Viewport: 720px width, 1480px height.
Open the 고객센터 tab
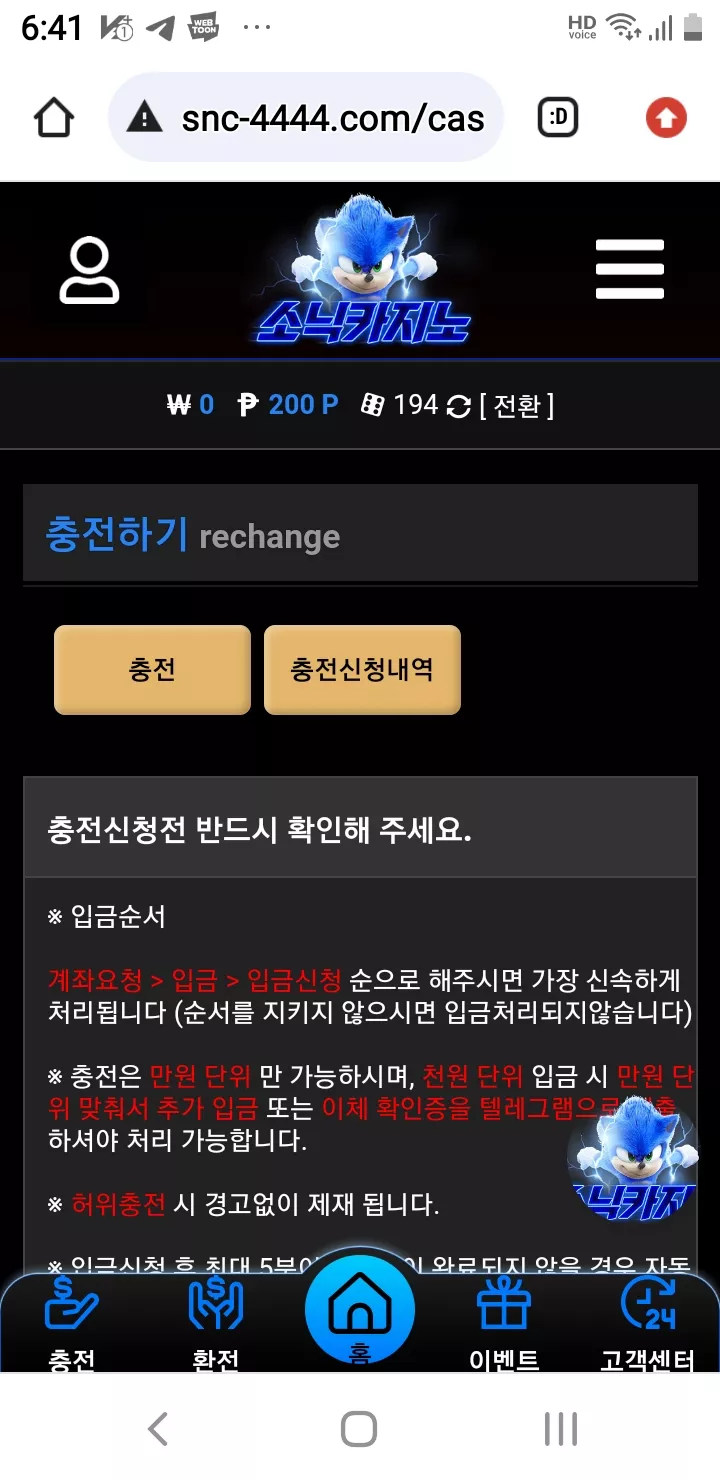click(648, 1324)
